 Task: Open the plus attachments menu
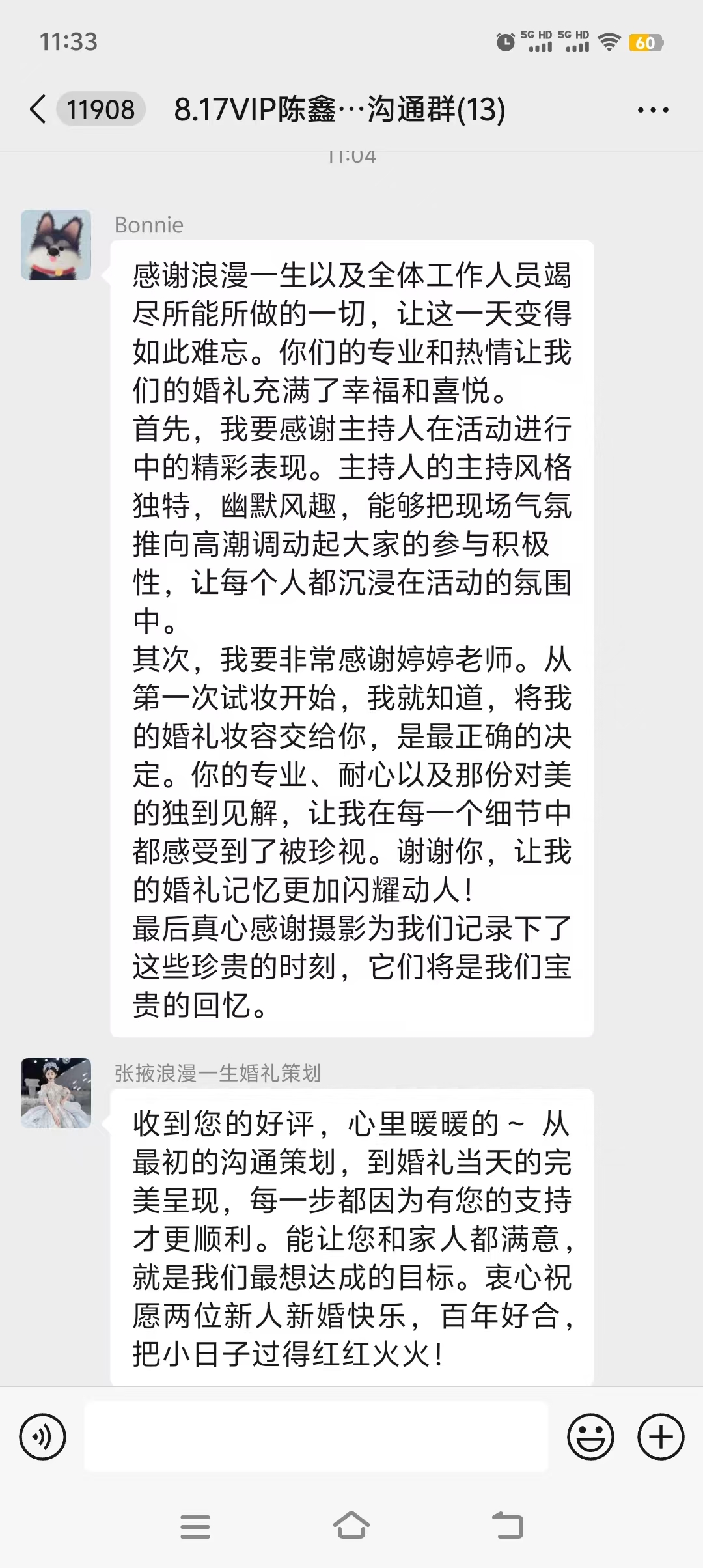(x=661, y=1436)
